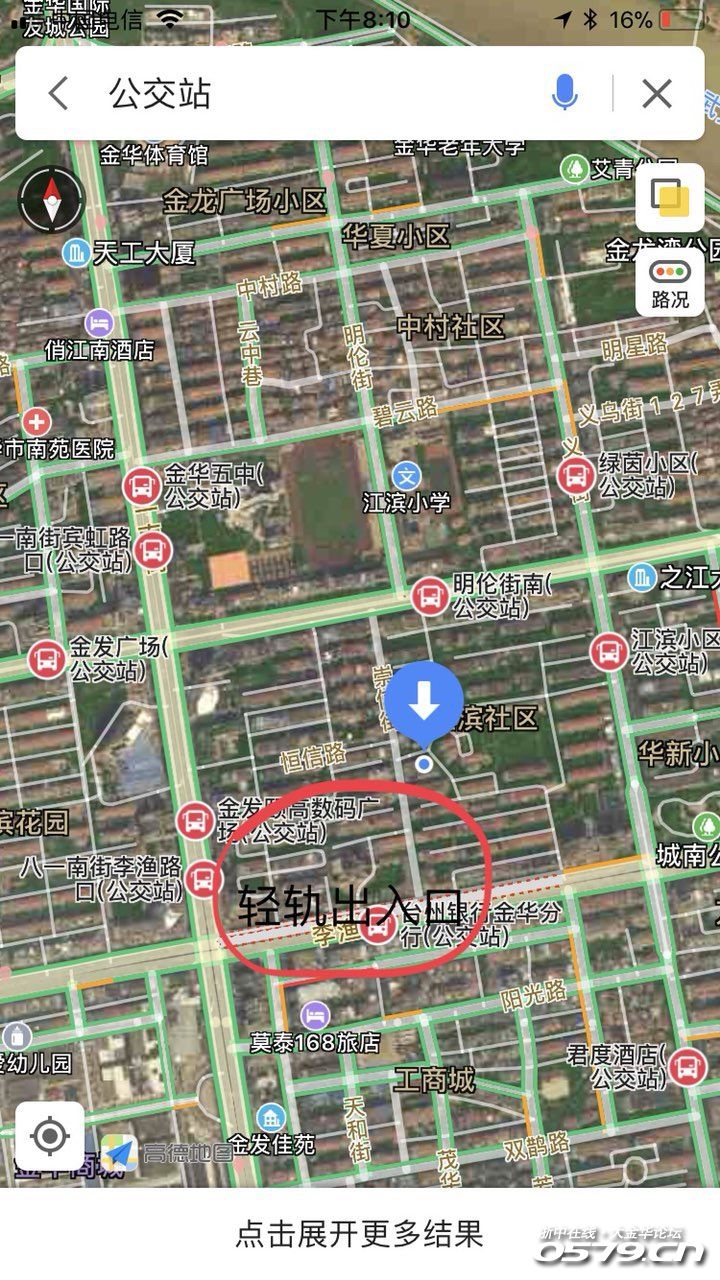Select the 君度酒店 bus stop marker
The width and height of the screenshot is (720, 1280).
coord(688,1067)
